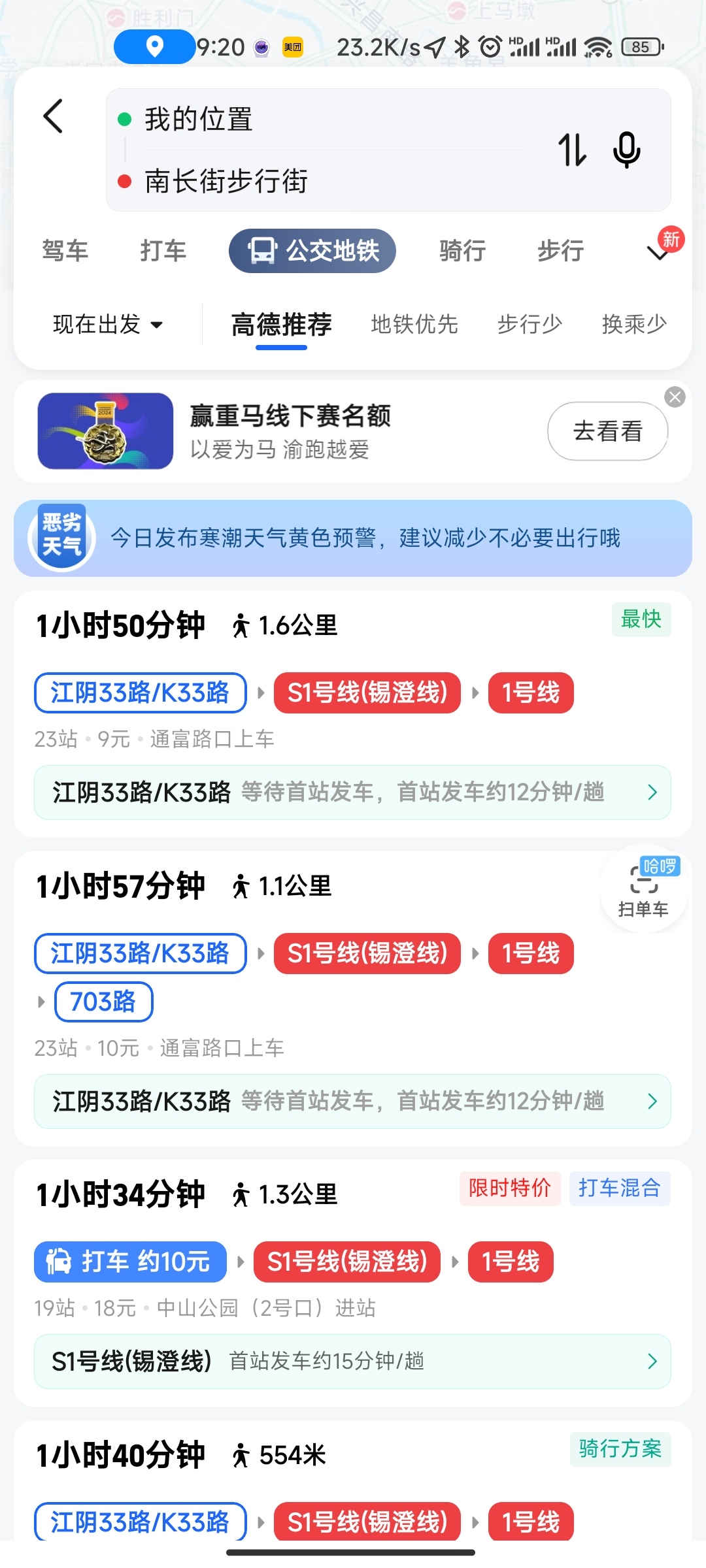Screen dimensions: 706x1568
Task: Start voice input with the microphone
Action: 626,150
